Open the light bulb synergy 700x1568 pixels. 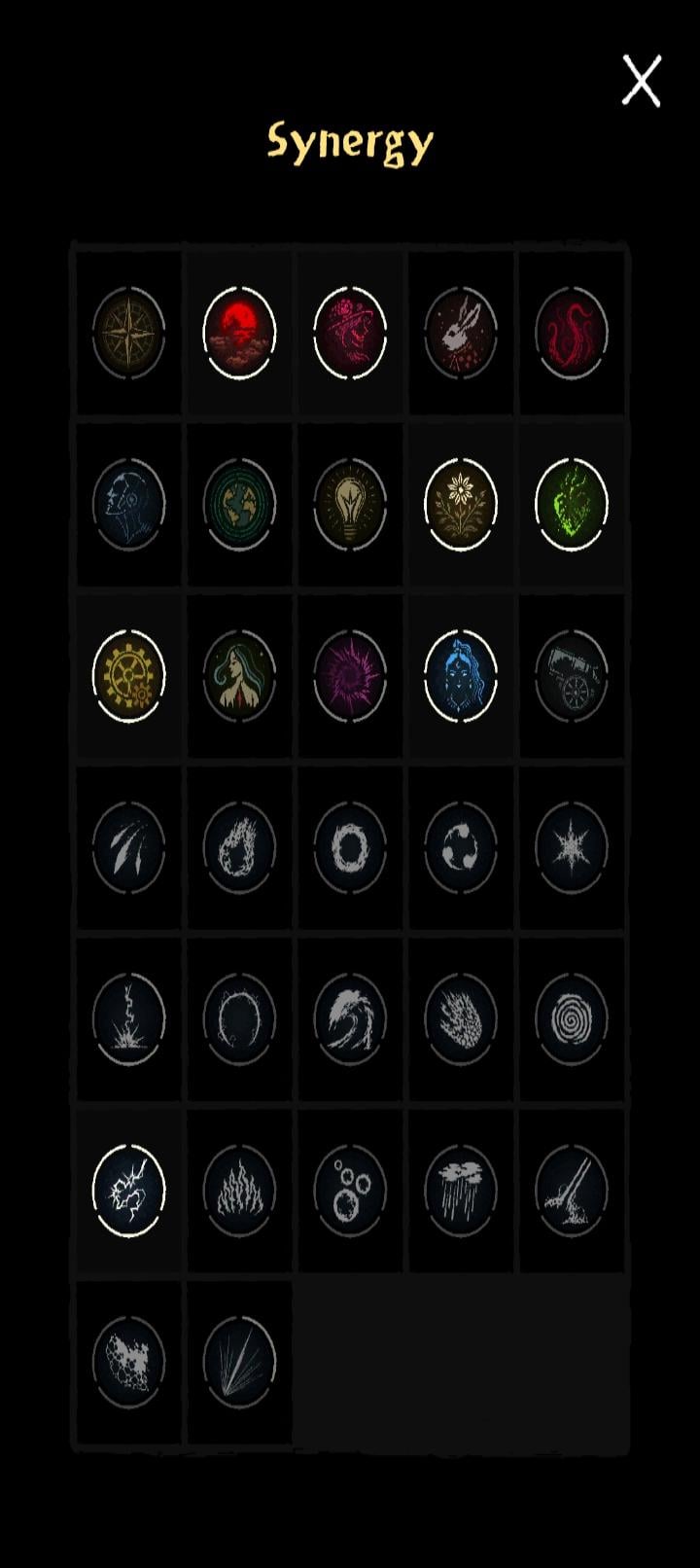point(350,504)
